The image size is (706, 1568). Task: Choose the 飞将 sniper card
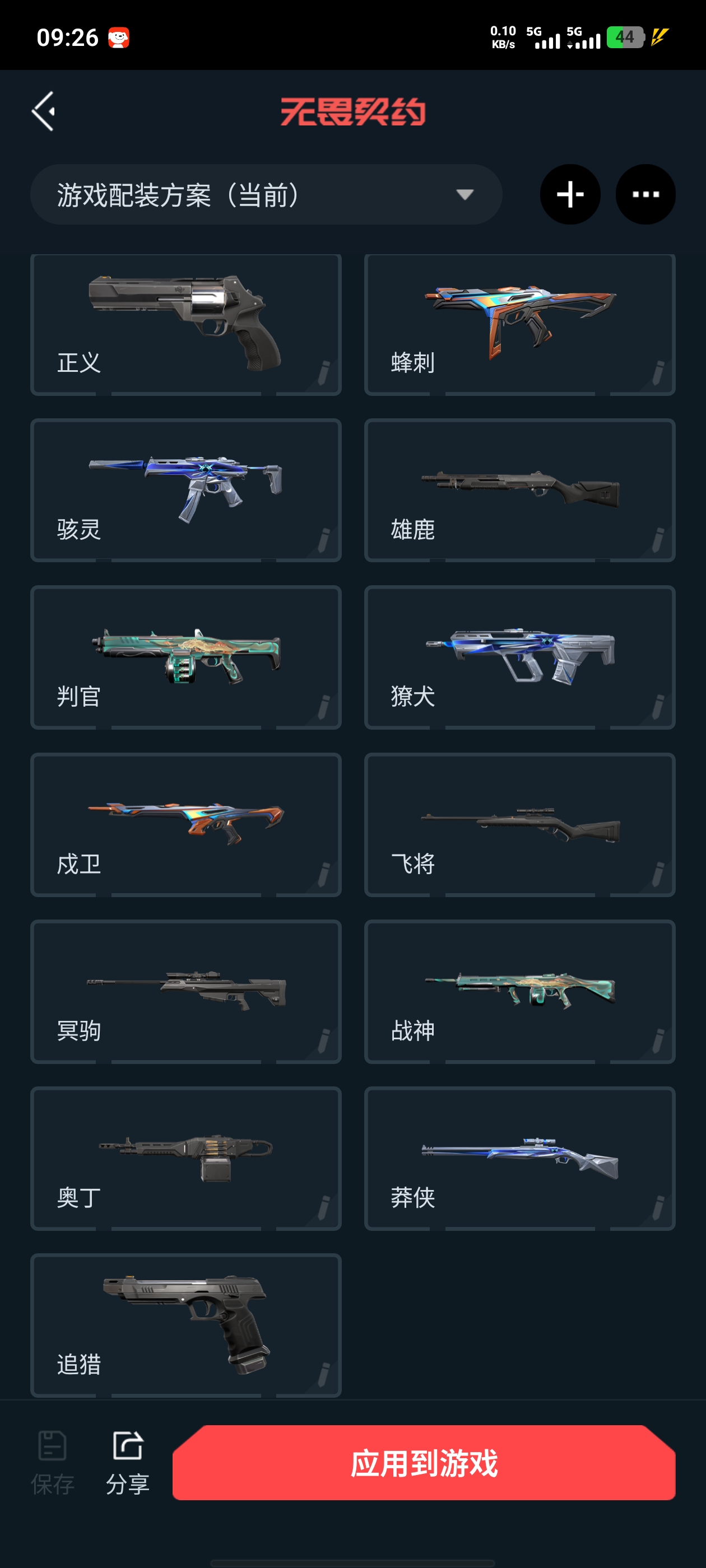(x=519, y=825)
